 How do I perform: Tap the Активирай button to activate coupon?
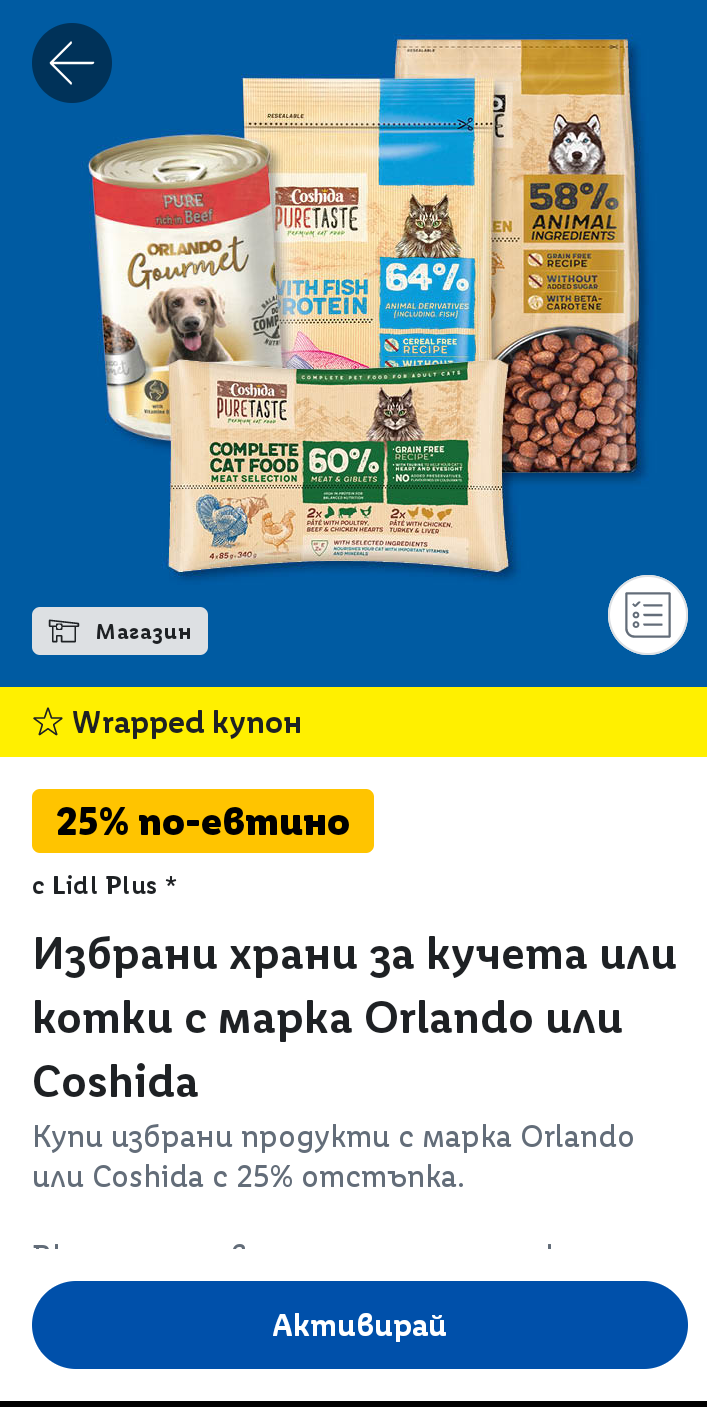click(360, 1325)
